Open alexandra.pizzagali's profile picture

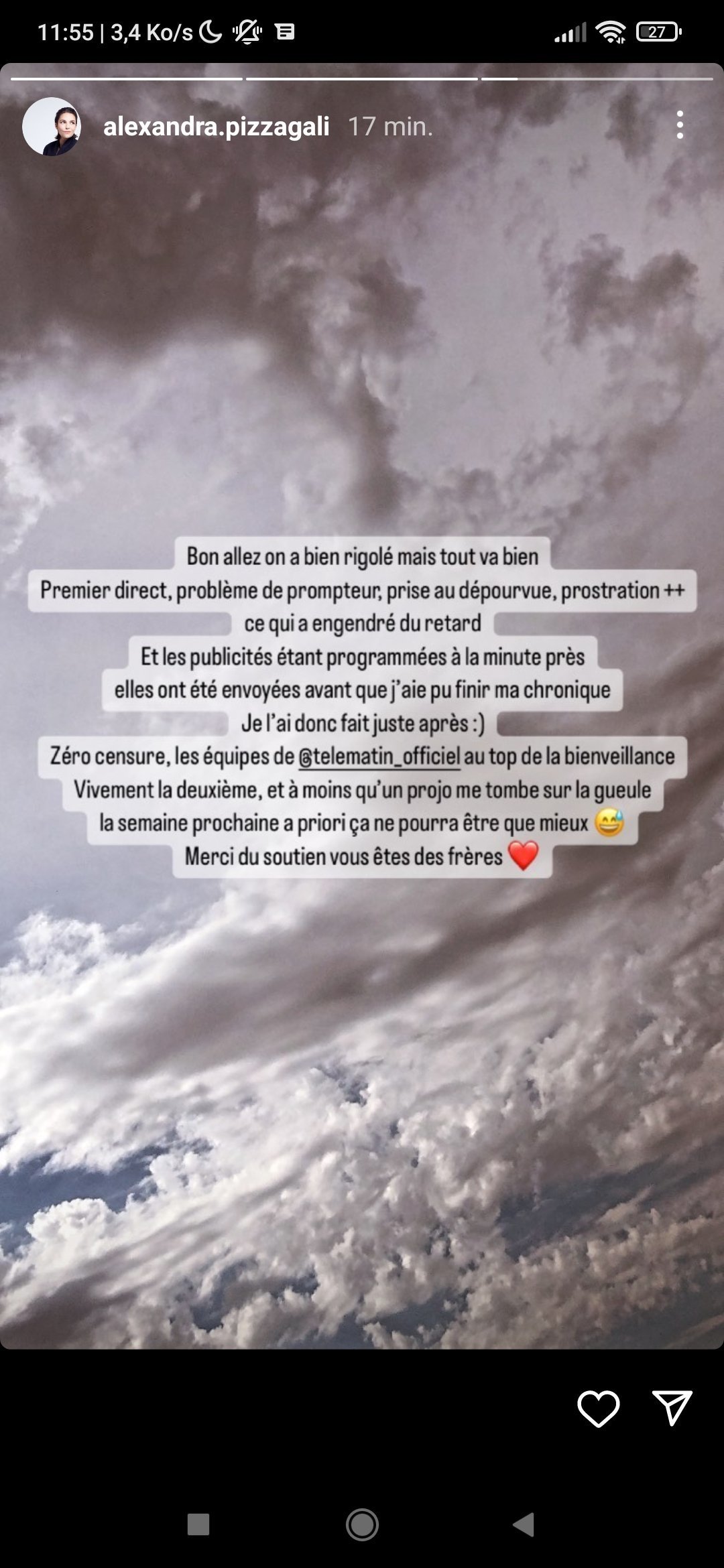coord(52,126)
